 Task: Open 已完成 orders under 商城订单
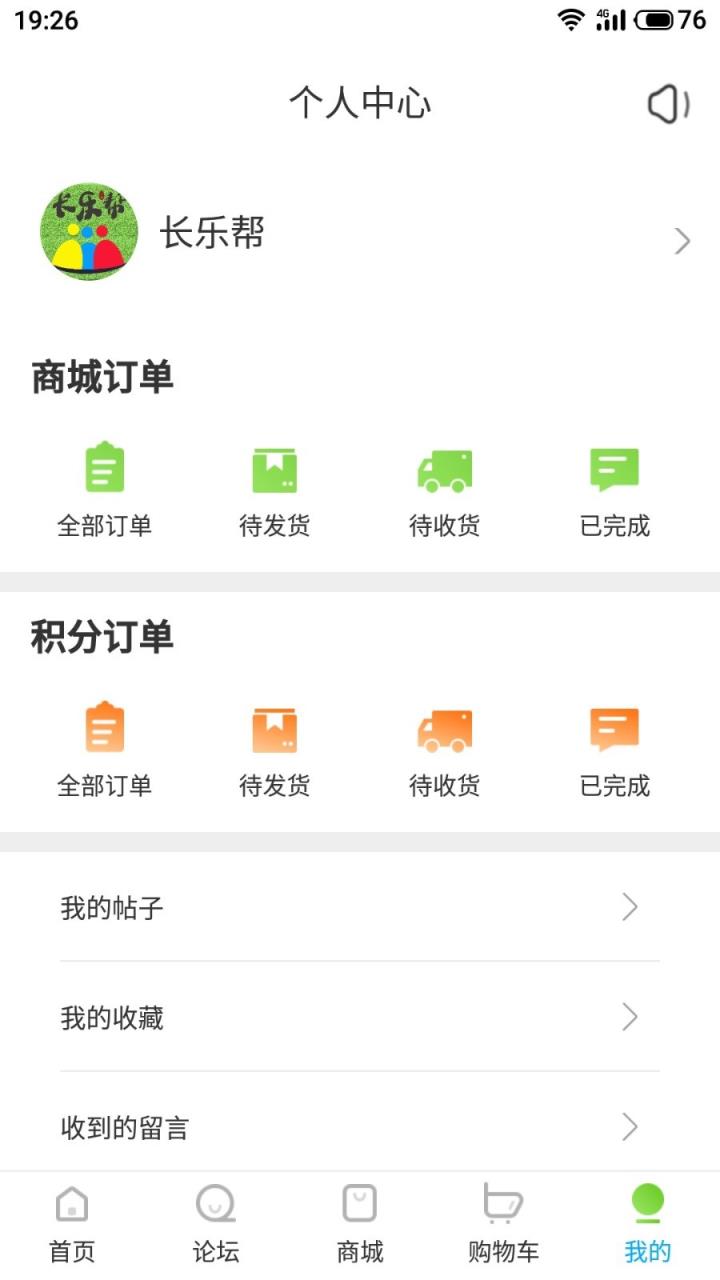click(x=614, y=487)
